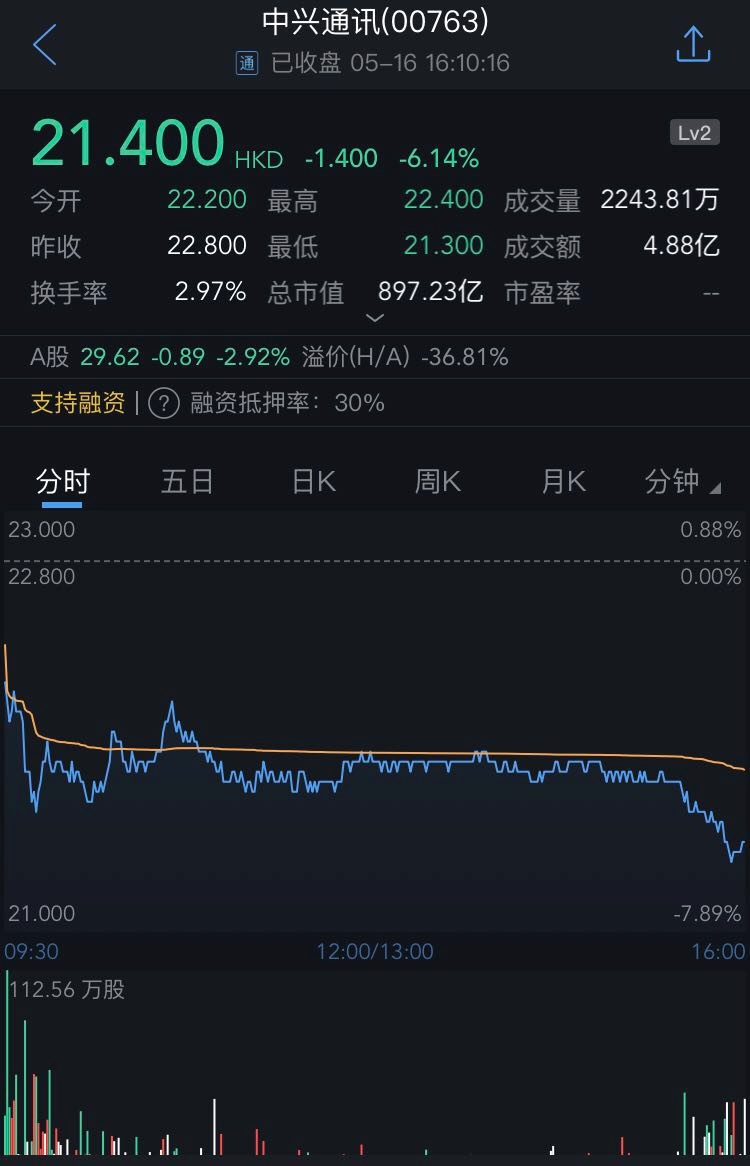Open the 周K weekly candlestick tab
The width and height of the screenshot is (750, 1166).
click(438, 482)
